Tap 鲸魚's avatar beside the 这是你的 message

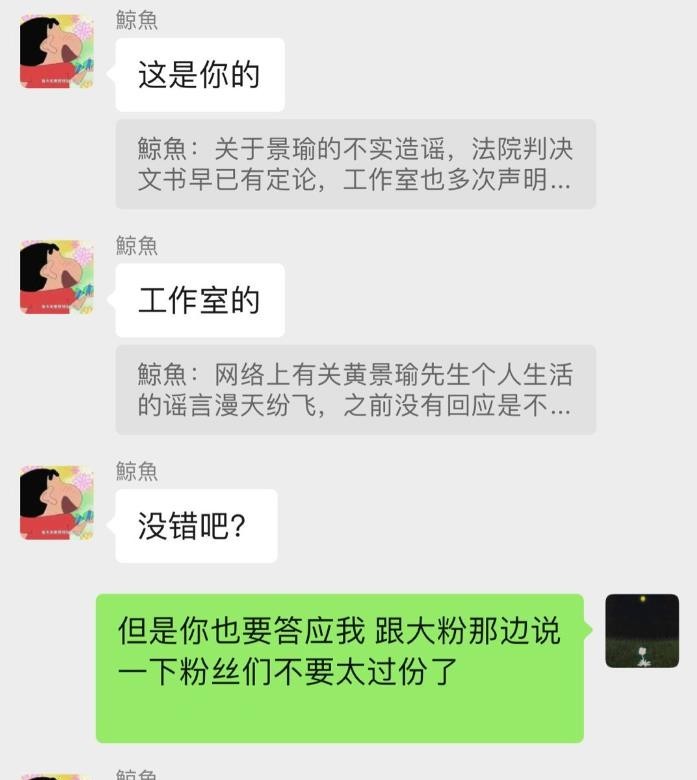coord(57,51)
